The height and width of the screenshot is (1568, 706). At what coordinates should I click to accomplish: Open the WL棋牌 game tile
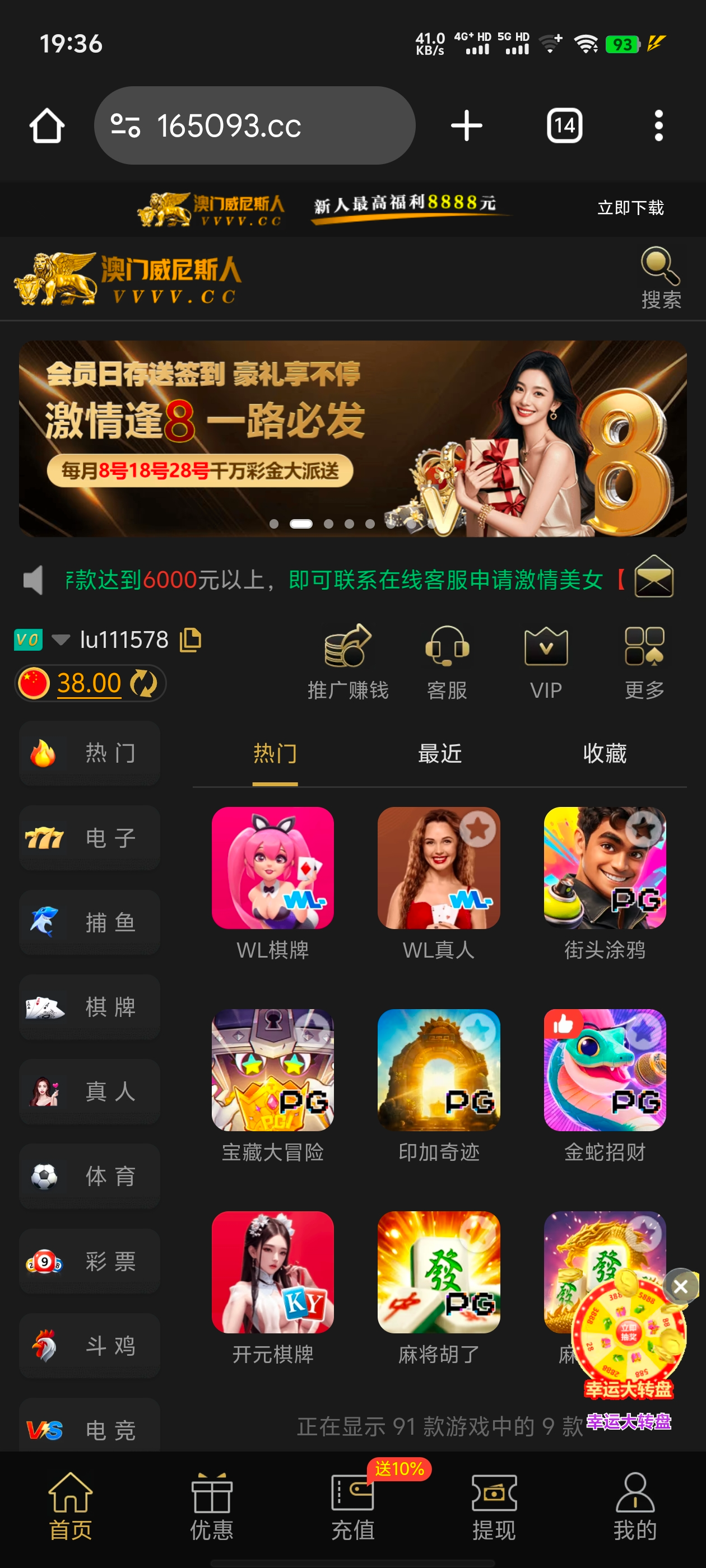click(x=272, y=868)
